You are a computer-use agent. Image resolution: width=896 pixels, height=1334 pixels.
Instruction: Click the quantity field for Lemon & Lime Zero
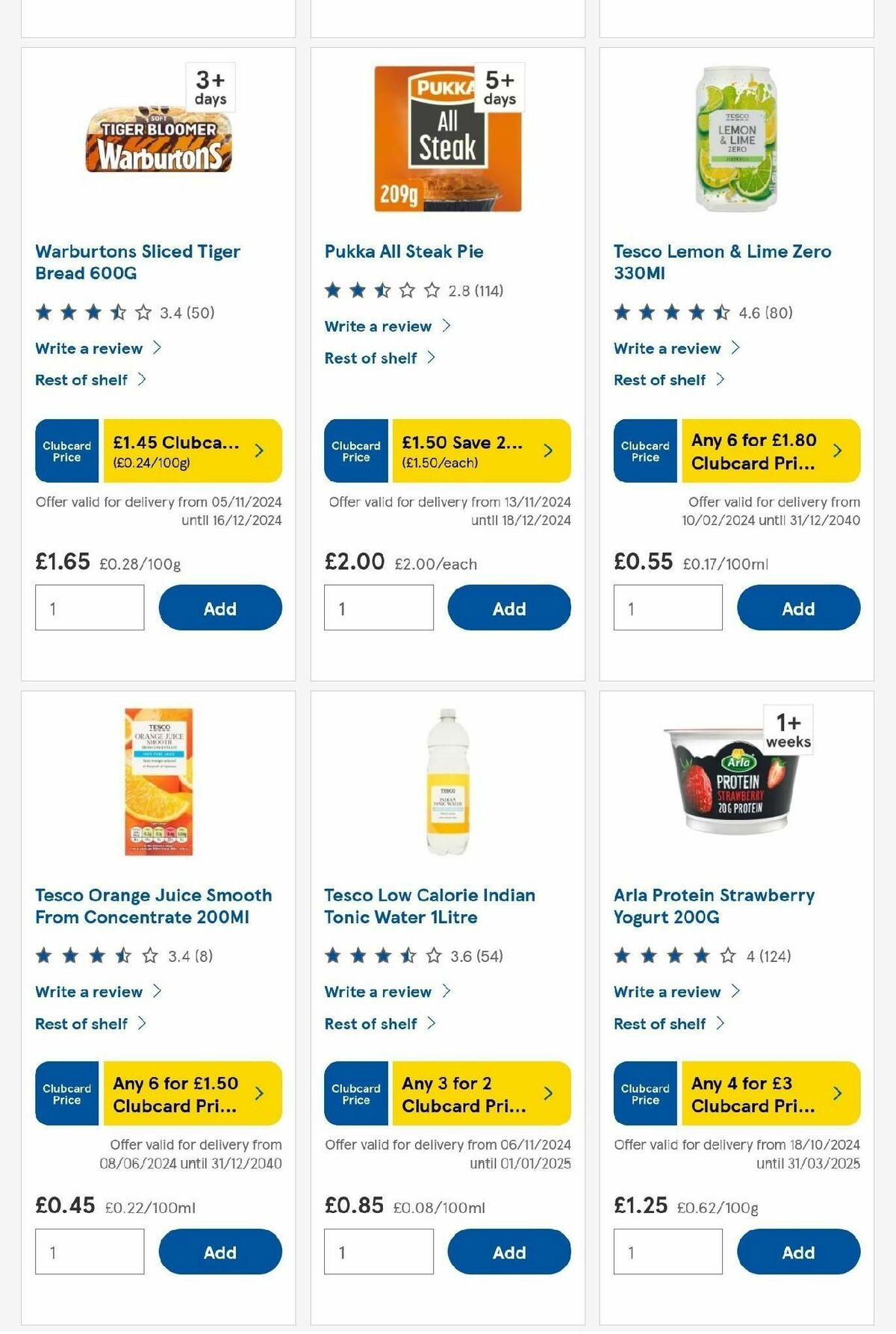(x=667, y=607)
